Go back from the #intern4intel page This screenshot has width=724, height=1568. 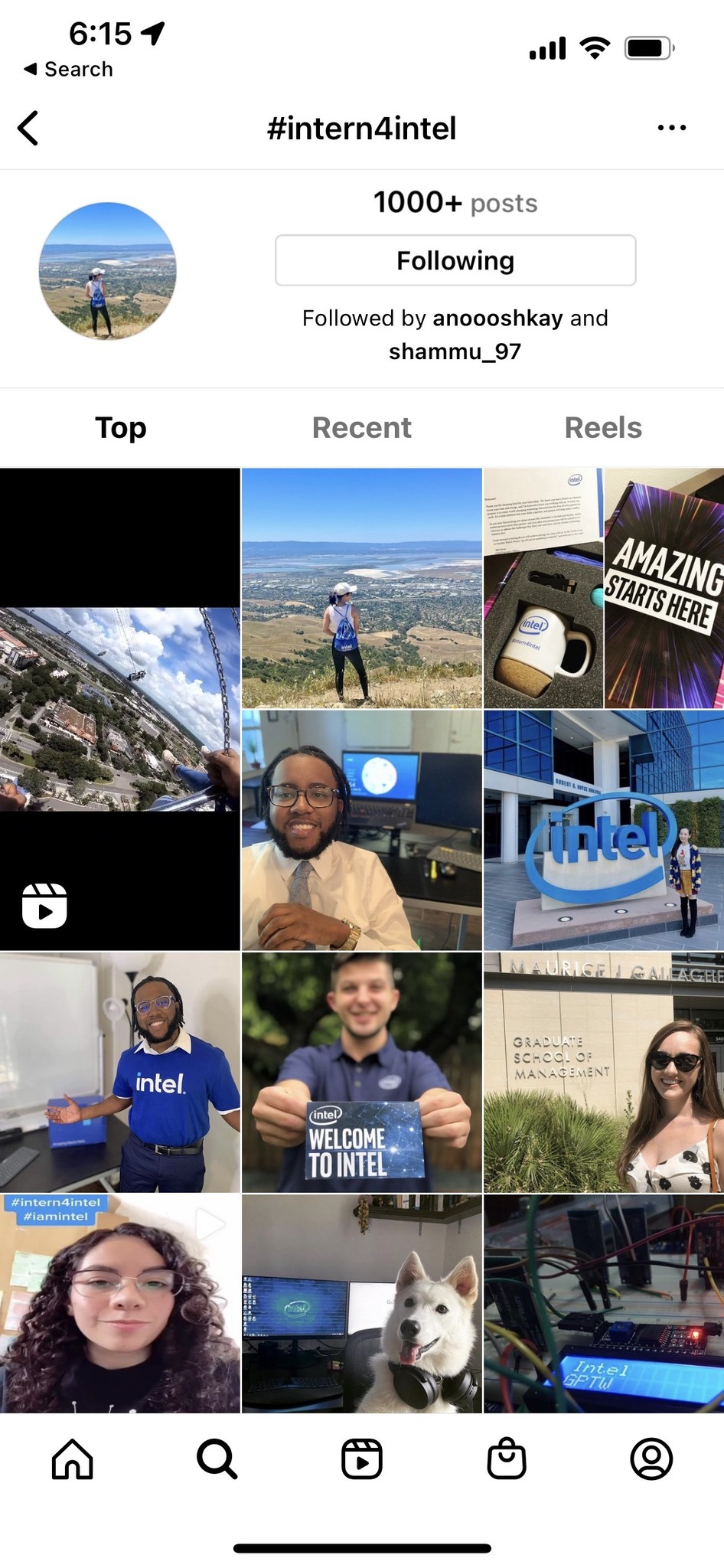pos(29,128)
